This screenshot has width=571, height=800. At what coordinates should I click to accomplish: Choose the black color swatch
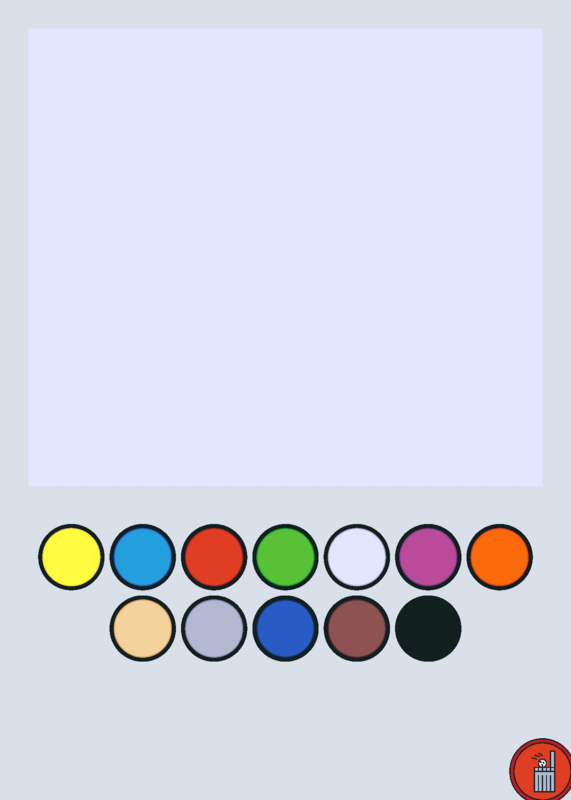coord(429,629)
